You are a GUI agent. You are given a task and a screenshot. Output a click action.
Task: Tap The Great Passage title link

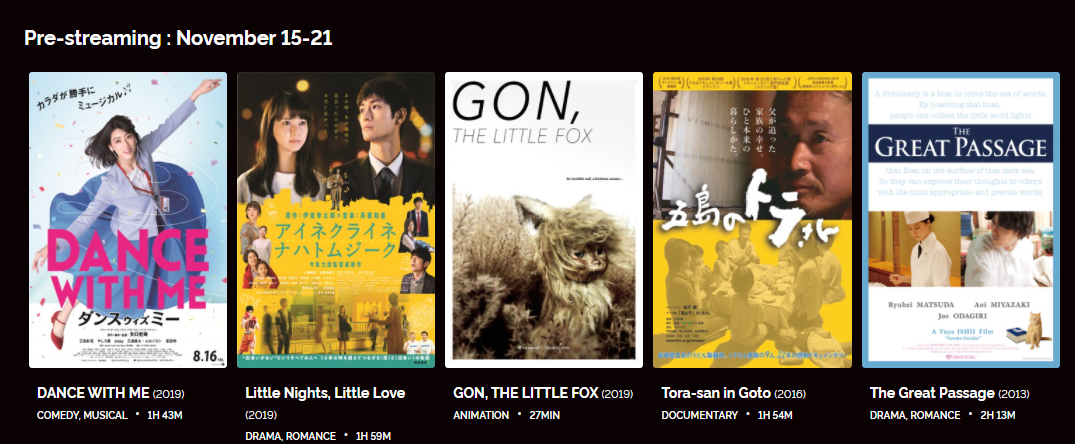click(932, 393)
